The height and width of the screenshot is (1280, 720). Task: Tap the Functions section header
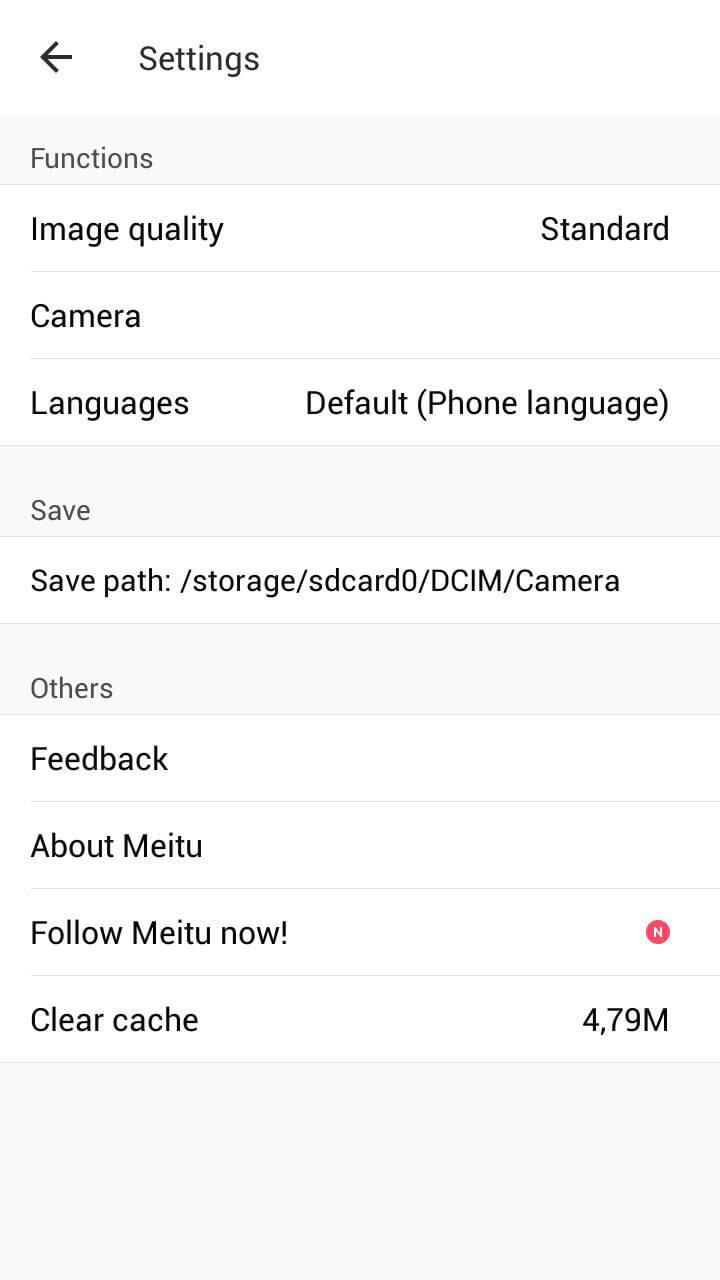tap(91, 157)
